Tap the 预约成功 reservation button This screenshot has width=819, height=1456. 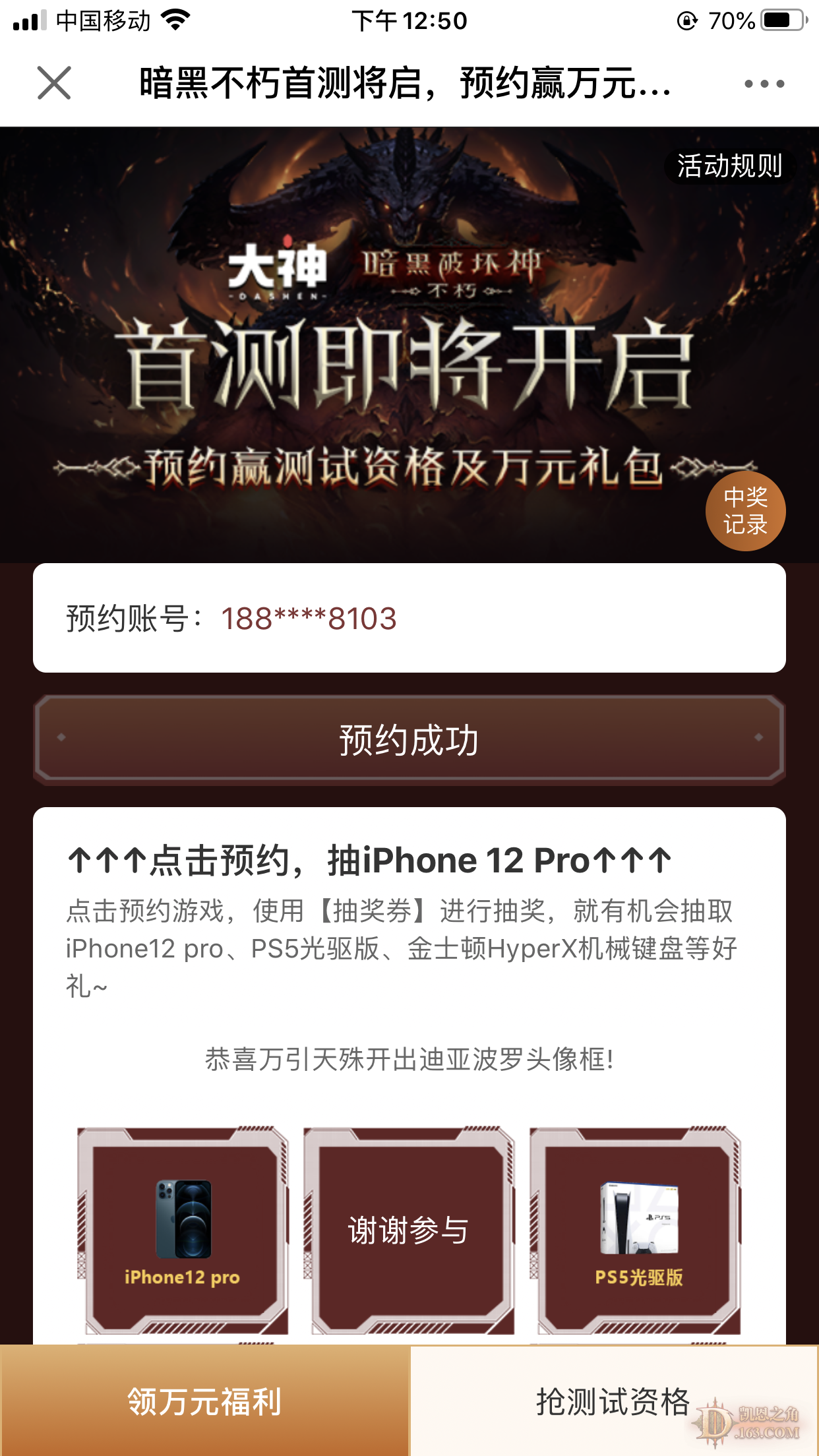[409, 739]
